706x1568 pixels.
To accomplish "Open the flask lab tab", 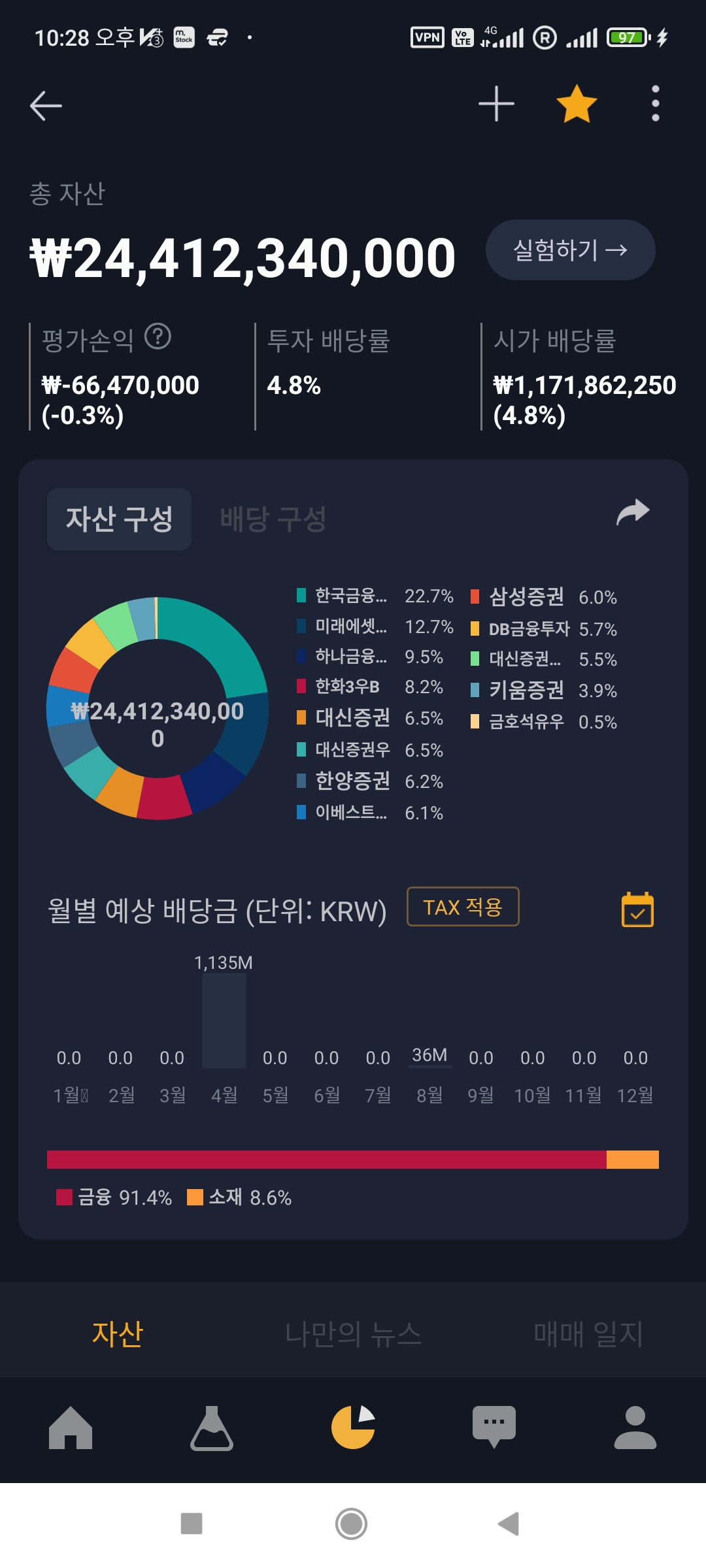I will 212,1428.
